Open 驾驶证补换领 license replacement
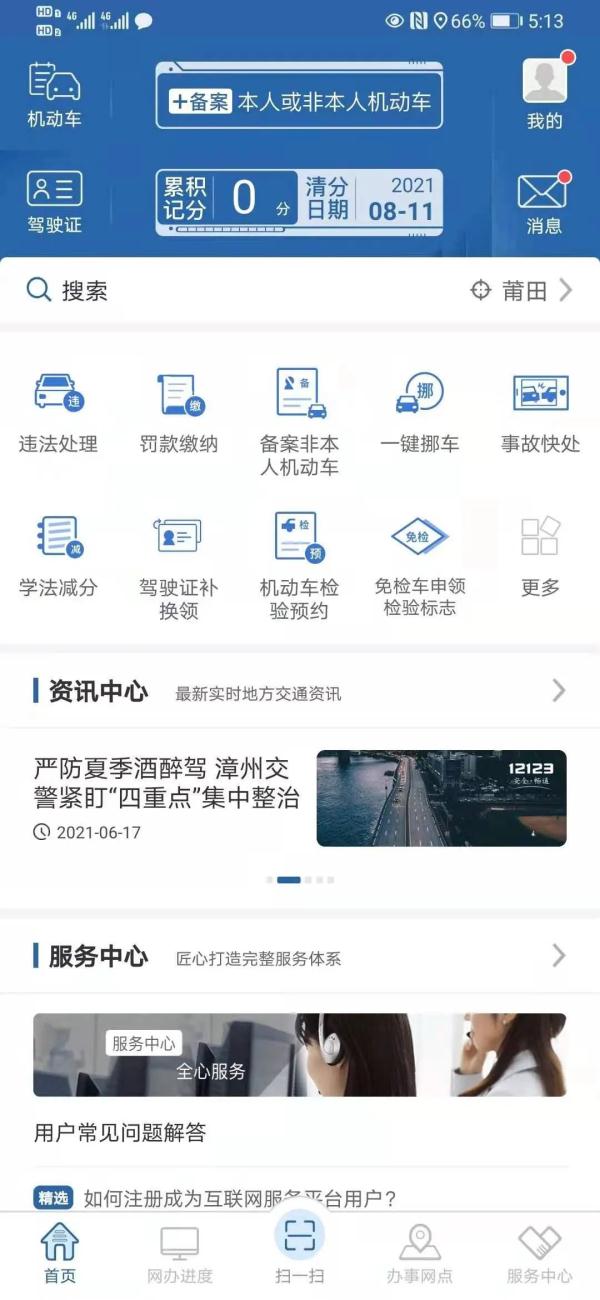The image size is (600, 1300). (179, 566)
